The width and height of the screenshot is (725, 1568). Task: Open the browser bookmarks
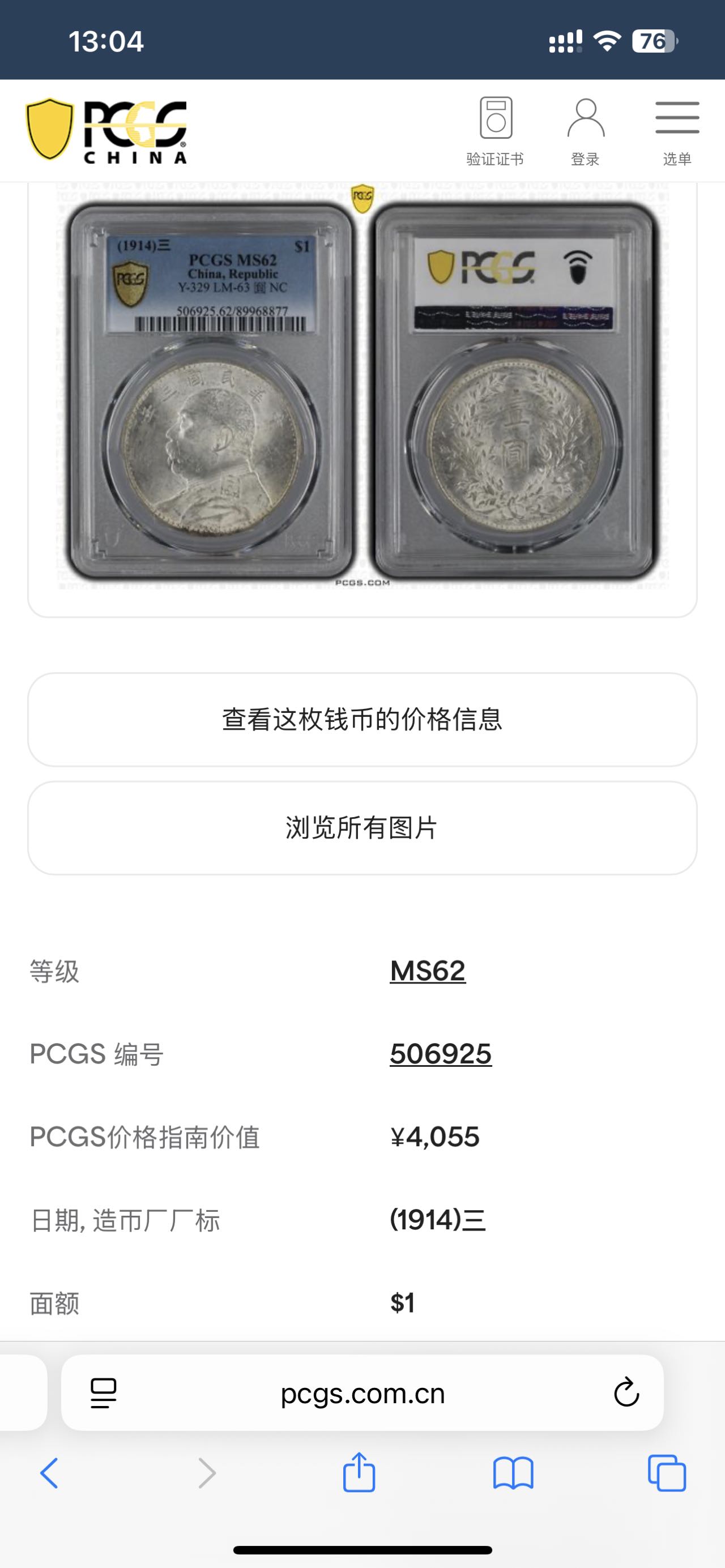tap(513, 1473)
